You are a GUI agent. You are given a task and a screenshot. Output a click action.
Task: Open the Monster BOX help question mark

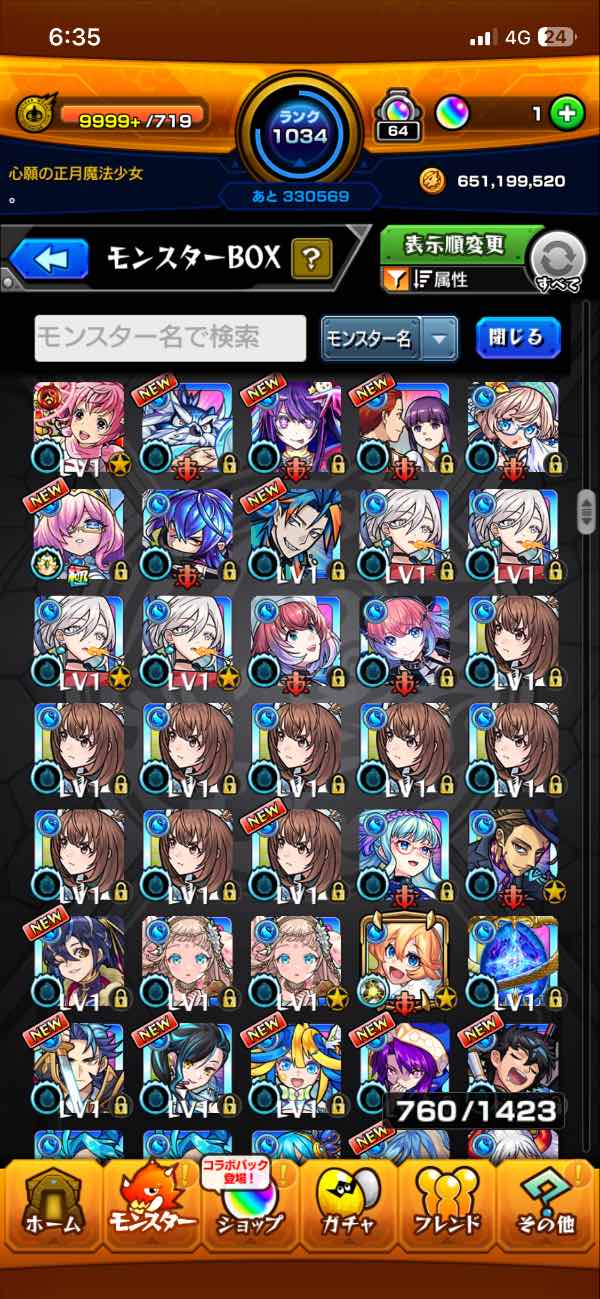(311, 261)
